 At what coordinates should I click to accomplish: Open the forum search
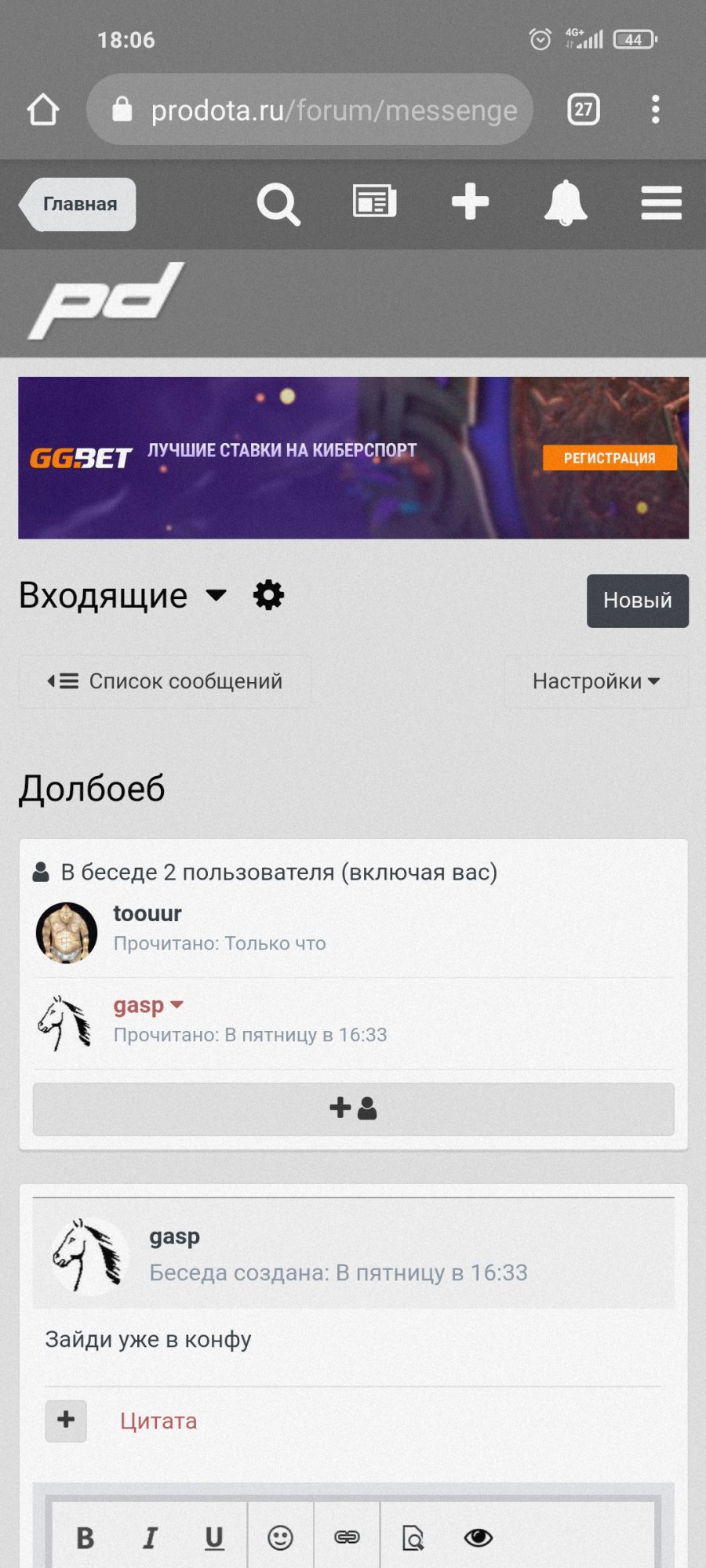pos(278,203)
